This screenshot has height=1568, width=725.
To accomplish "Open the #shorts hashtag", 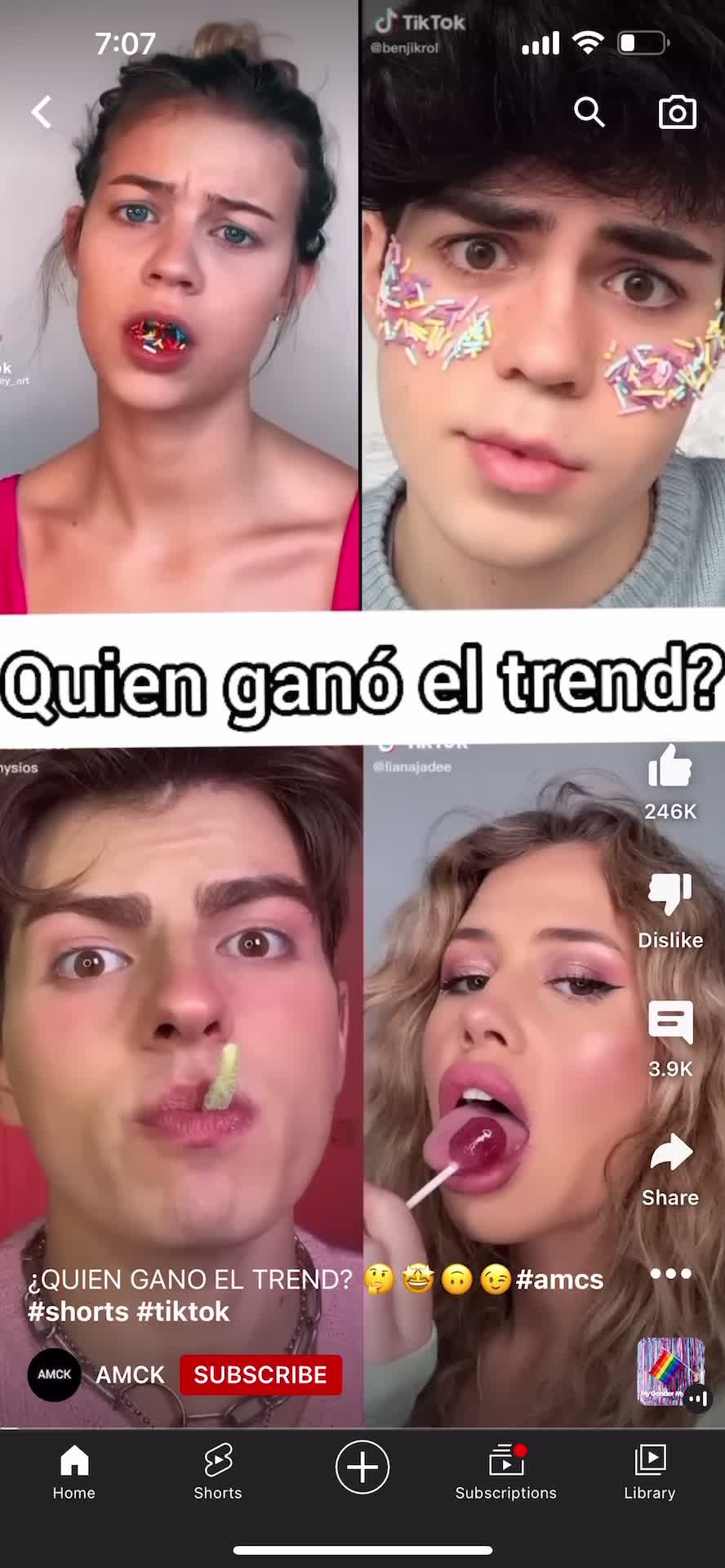I will click(78, 1312).
